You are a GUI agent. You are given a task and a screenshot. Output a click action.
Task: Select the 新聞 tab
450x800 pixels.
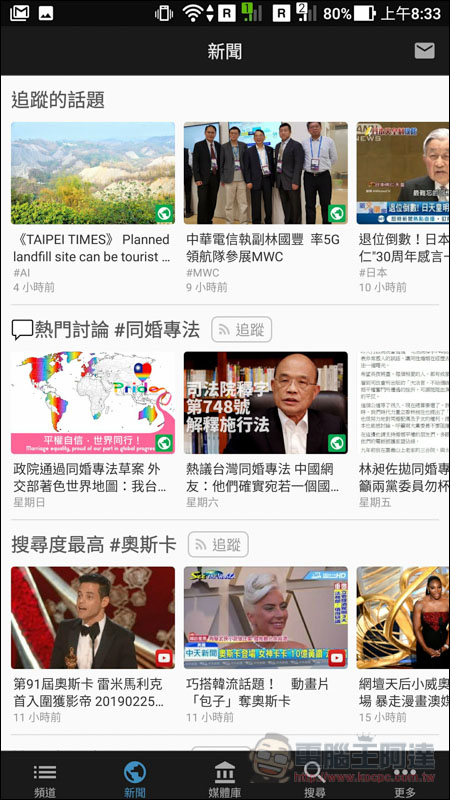(135, 780)
